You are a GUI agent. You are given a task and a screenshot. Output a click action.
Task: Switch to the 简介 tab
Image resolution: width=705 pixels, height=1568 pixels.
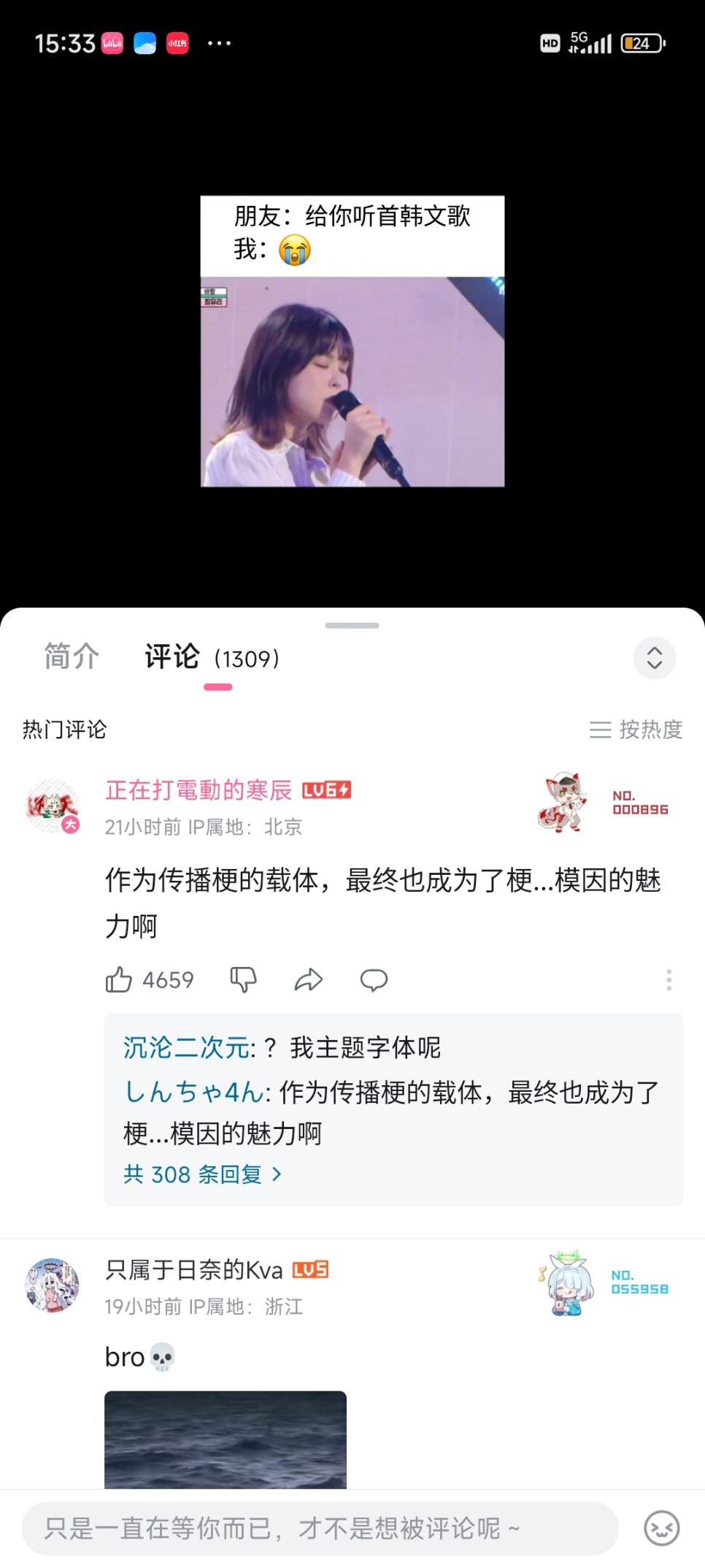click(72, 657)
